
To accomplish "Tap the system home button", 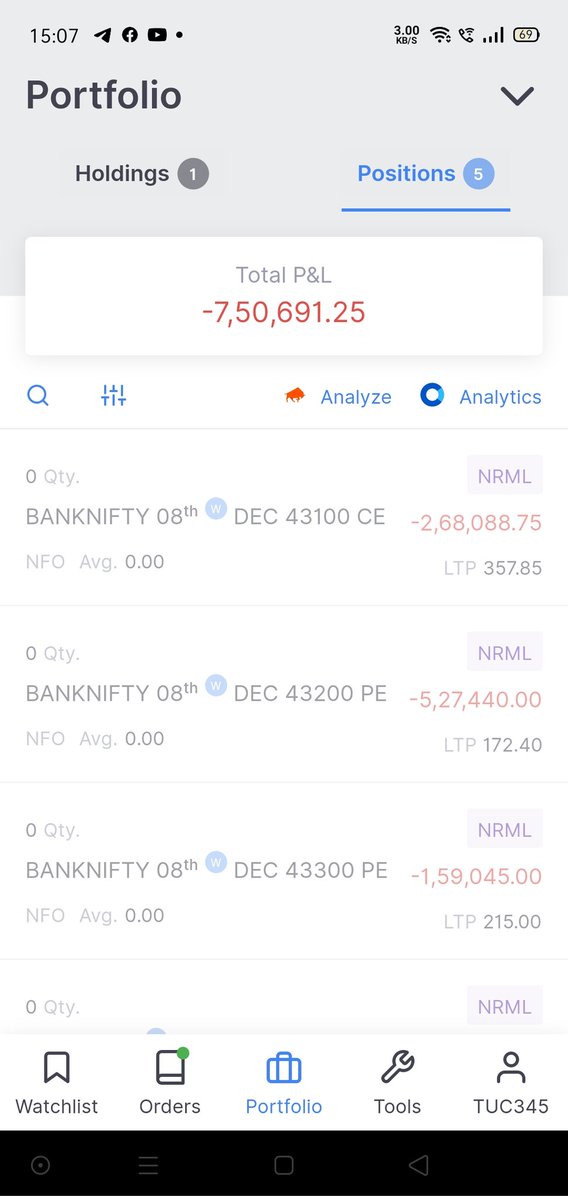I will [x=284, y=1165].
